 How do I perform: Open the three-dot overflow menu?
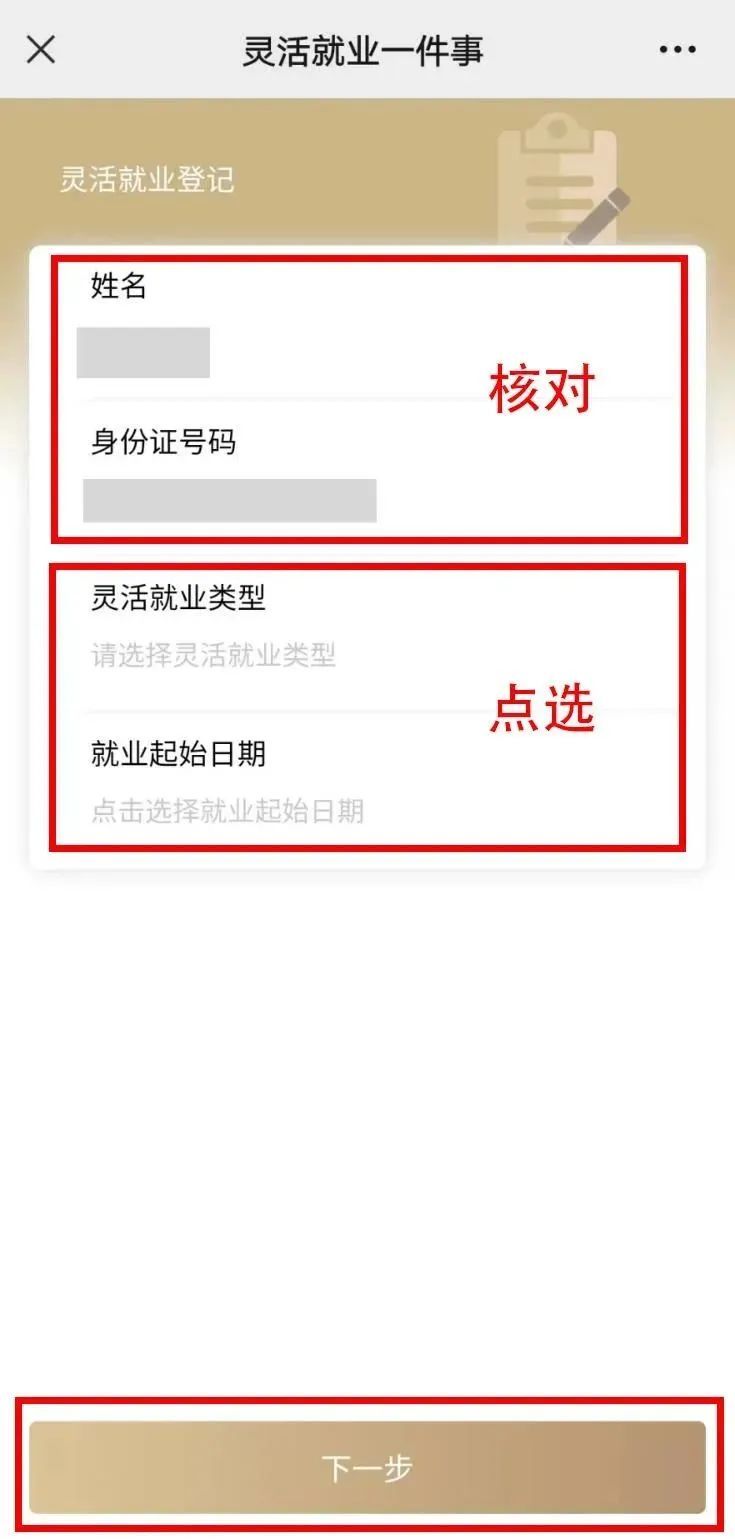tap(677, 49)
